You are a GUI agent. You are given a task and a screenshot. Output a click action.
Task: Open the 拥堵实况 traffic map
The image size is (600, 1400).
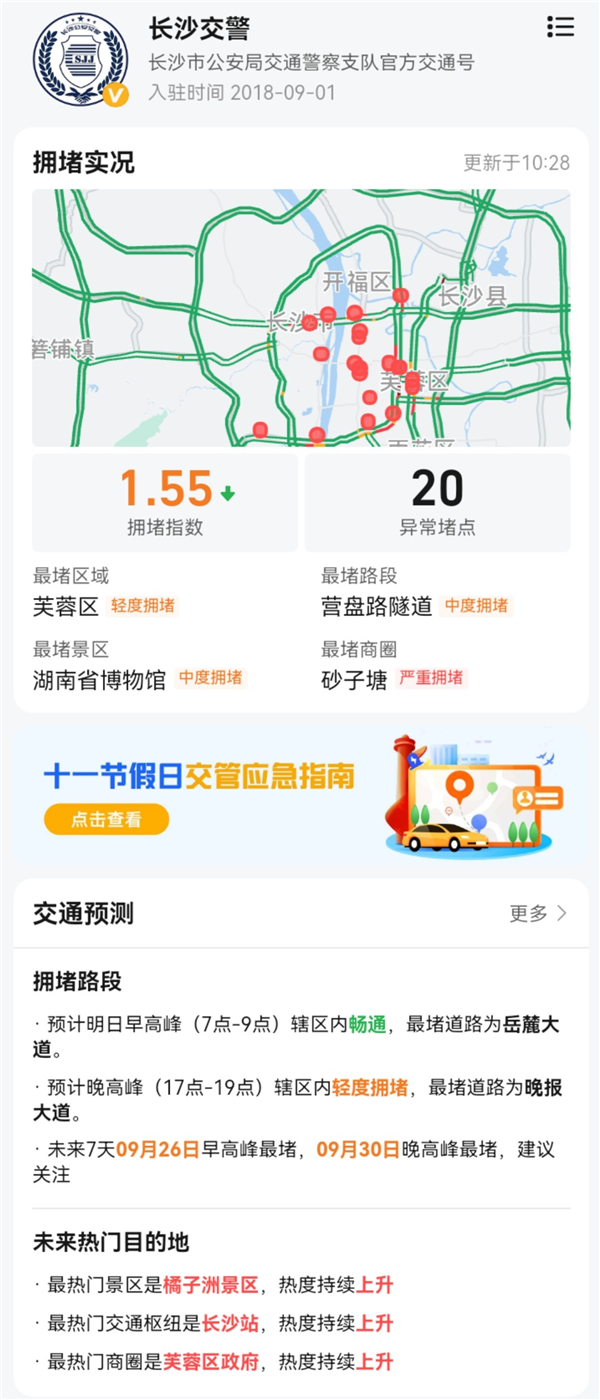click(301, 318)
